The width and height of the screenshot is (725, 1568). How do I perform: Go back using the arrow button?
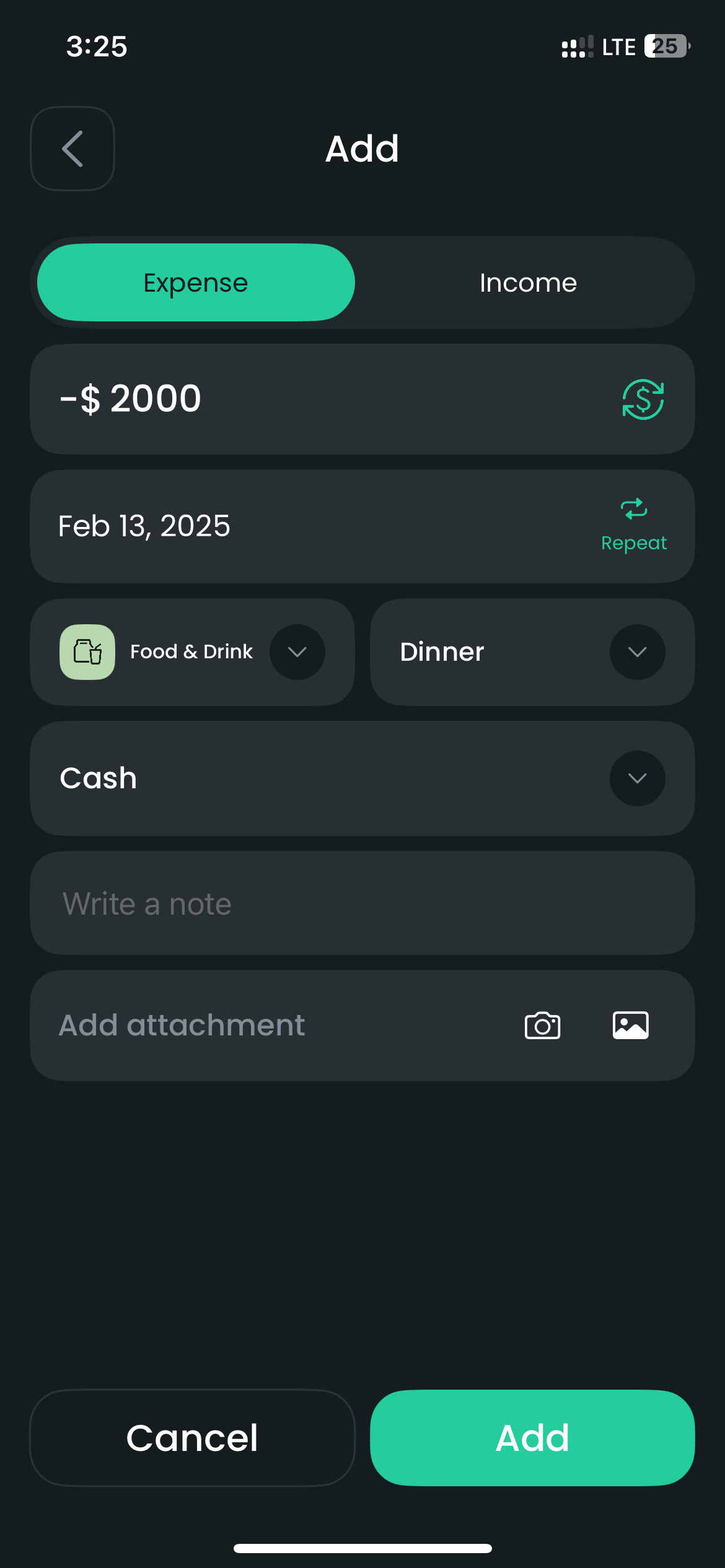point(72,149)
